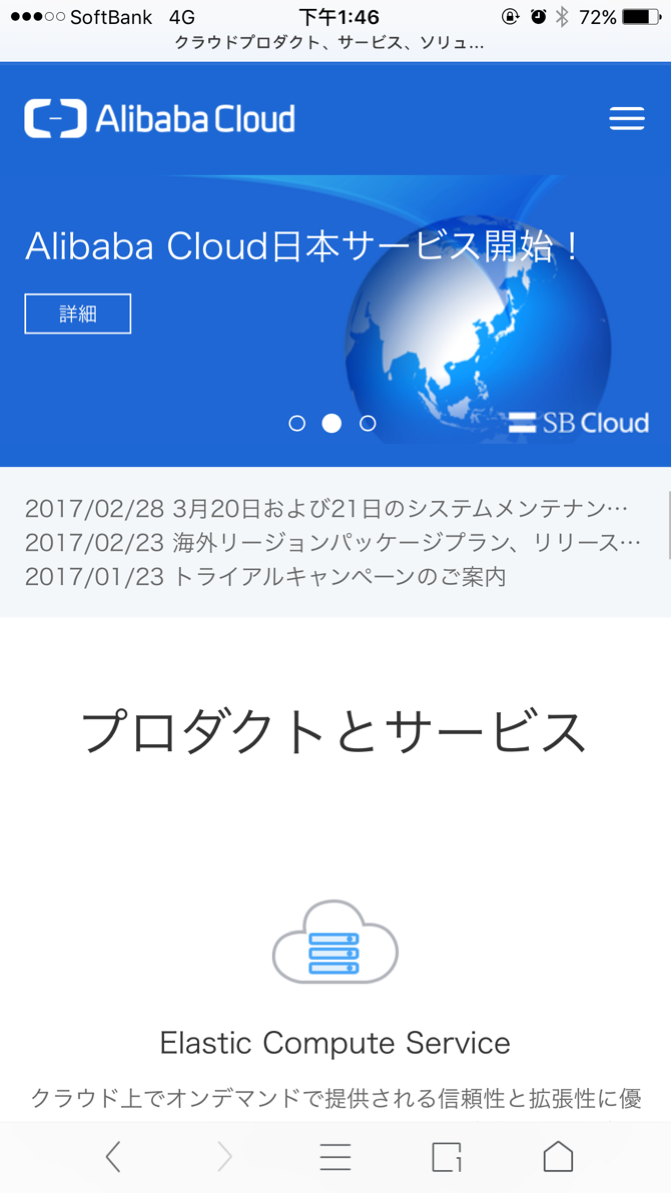Select the first carousel dot
Screen dimensions: 671x1193
(297, 423)
